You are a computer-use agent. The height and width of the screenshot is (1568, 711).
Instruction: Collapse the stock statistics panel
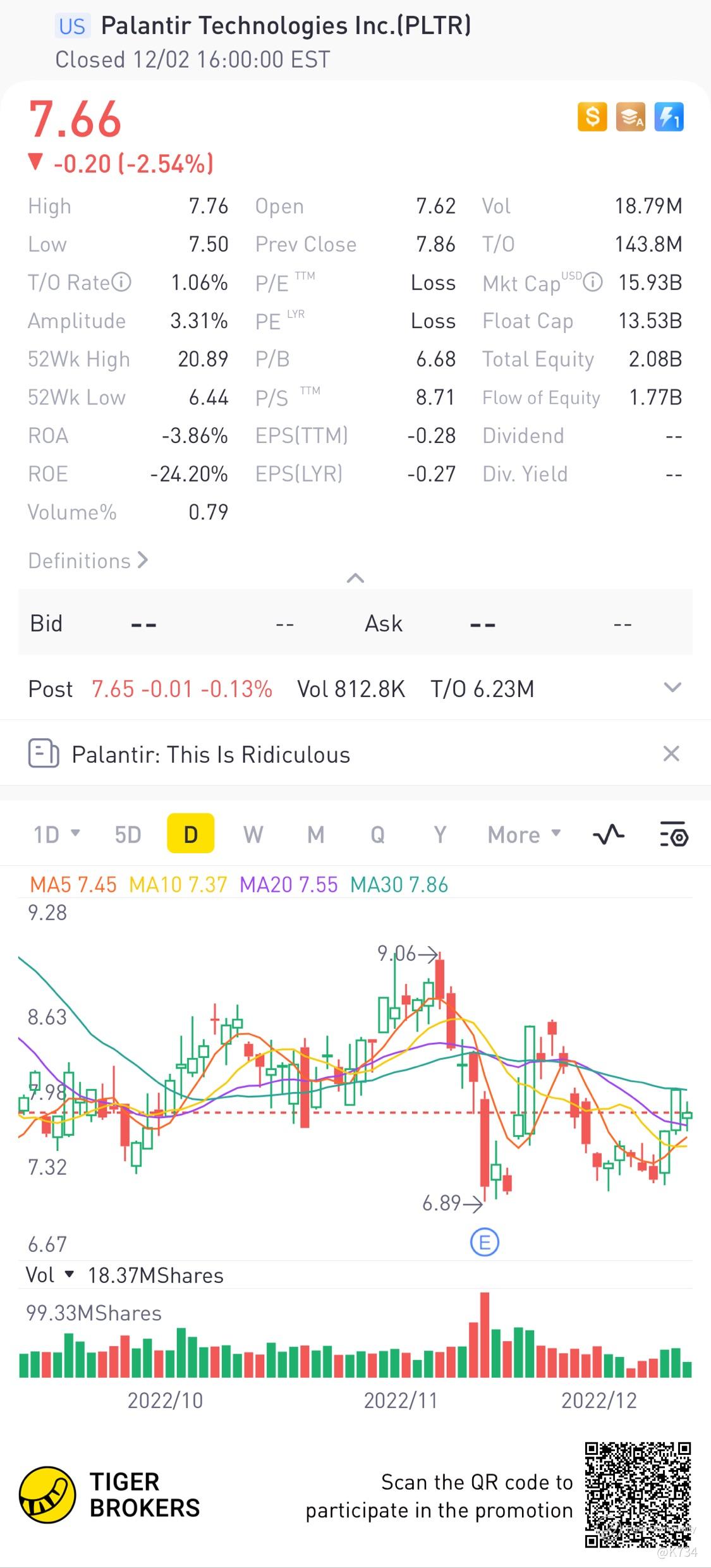[355, 578]
